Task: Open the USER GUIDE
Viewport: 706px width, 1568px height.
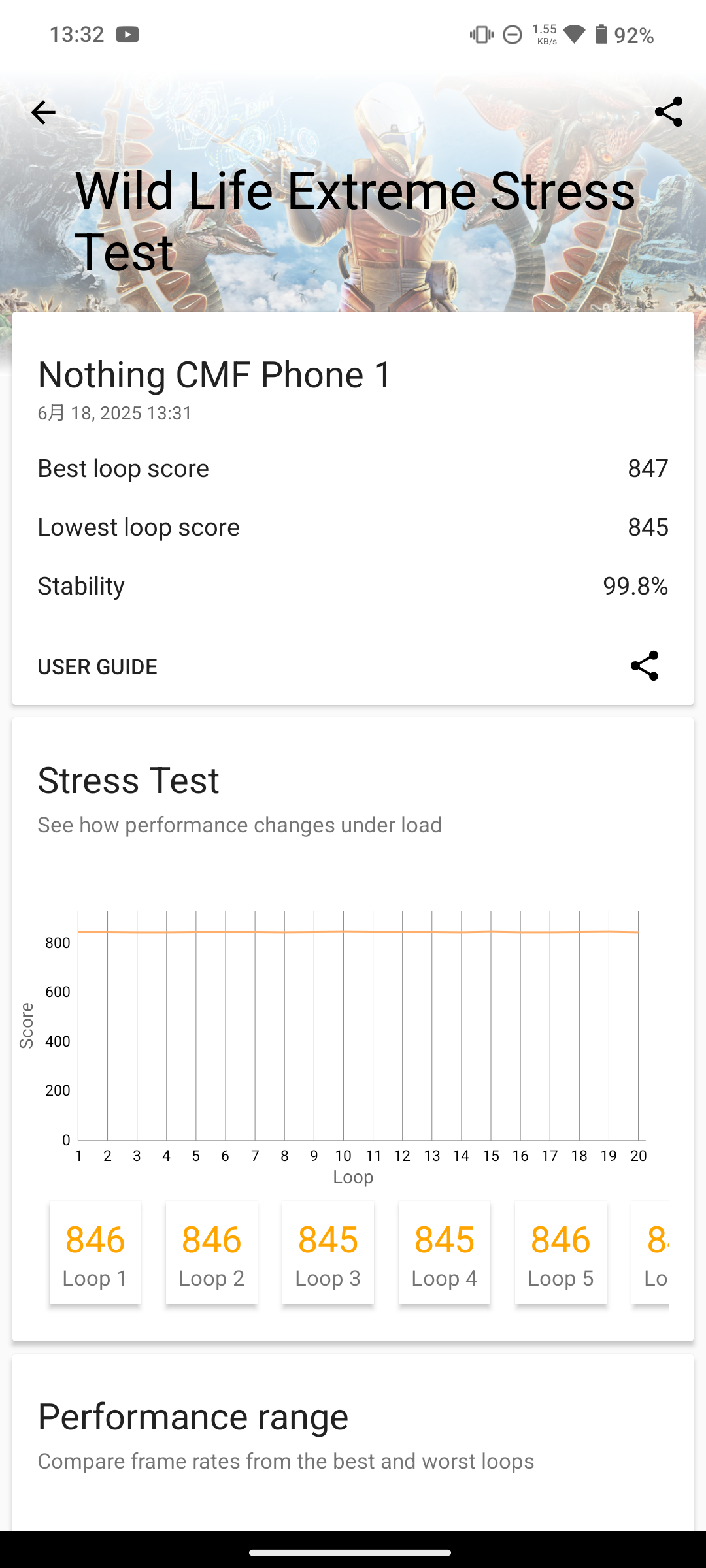Action: (97, 666)
